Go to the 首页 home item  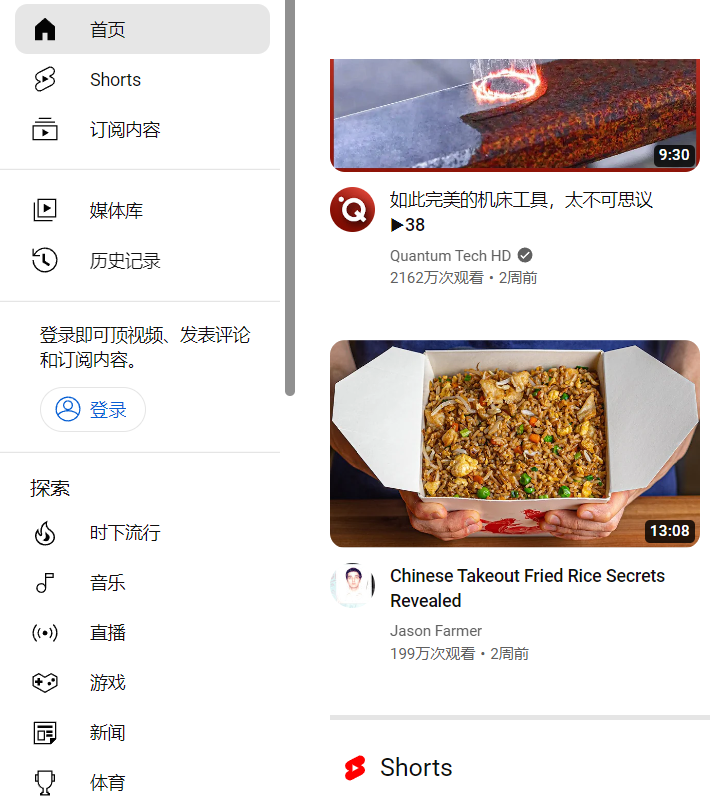pos(142,30)
